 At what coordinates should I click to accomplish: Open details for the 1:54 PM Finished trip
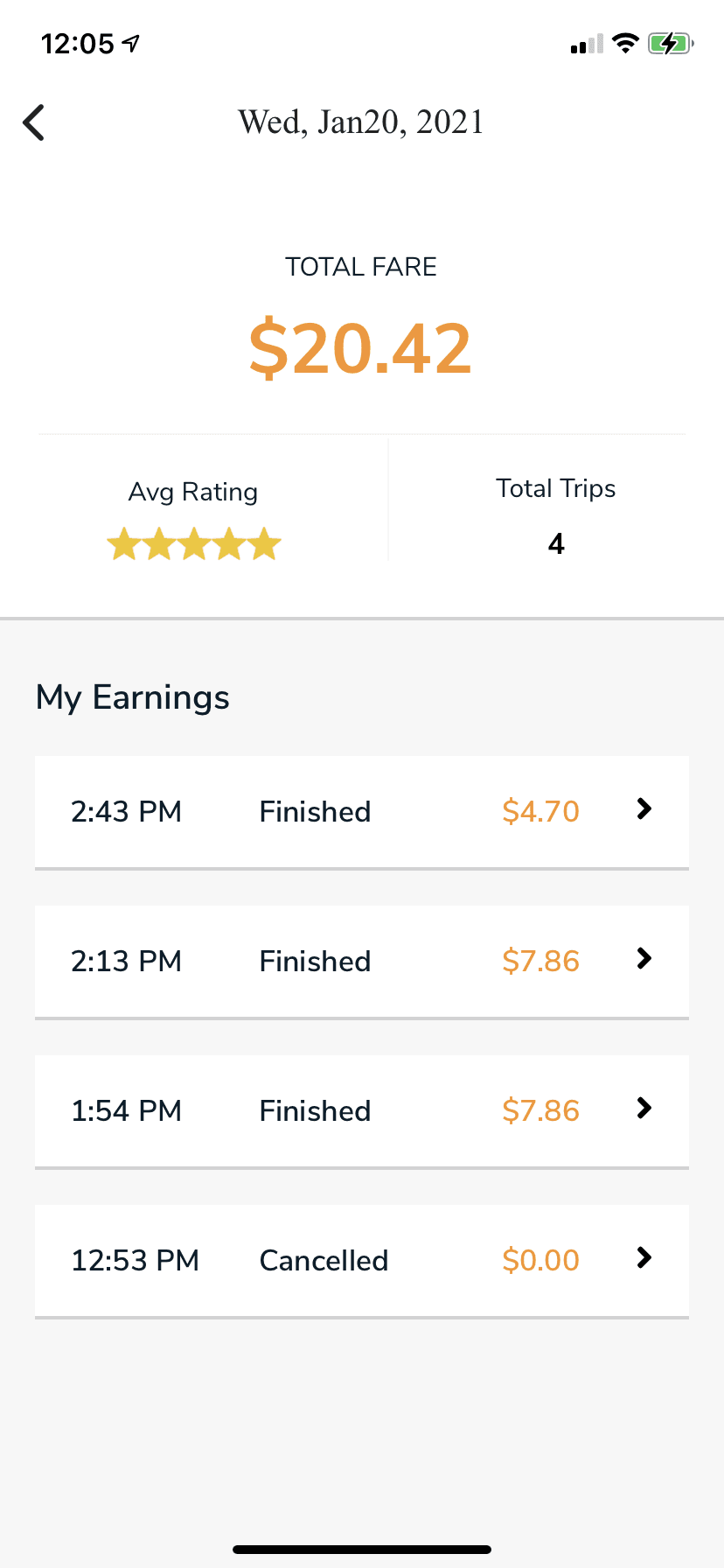[x=644, y=1109]
